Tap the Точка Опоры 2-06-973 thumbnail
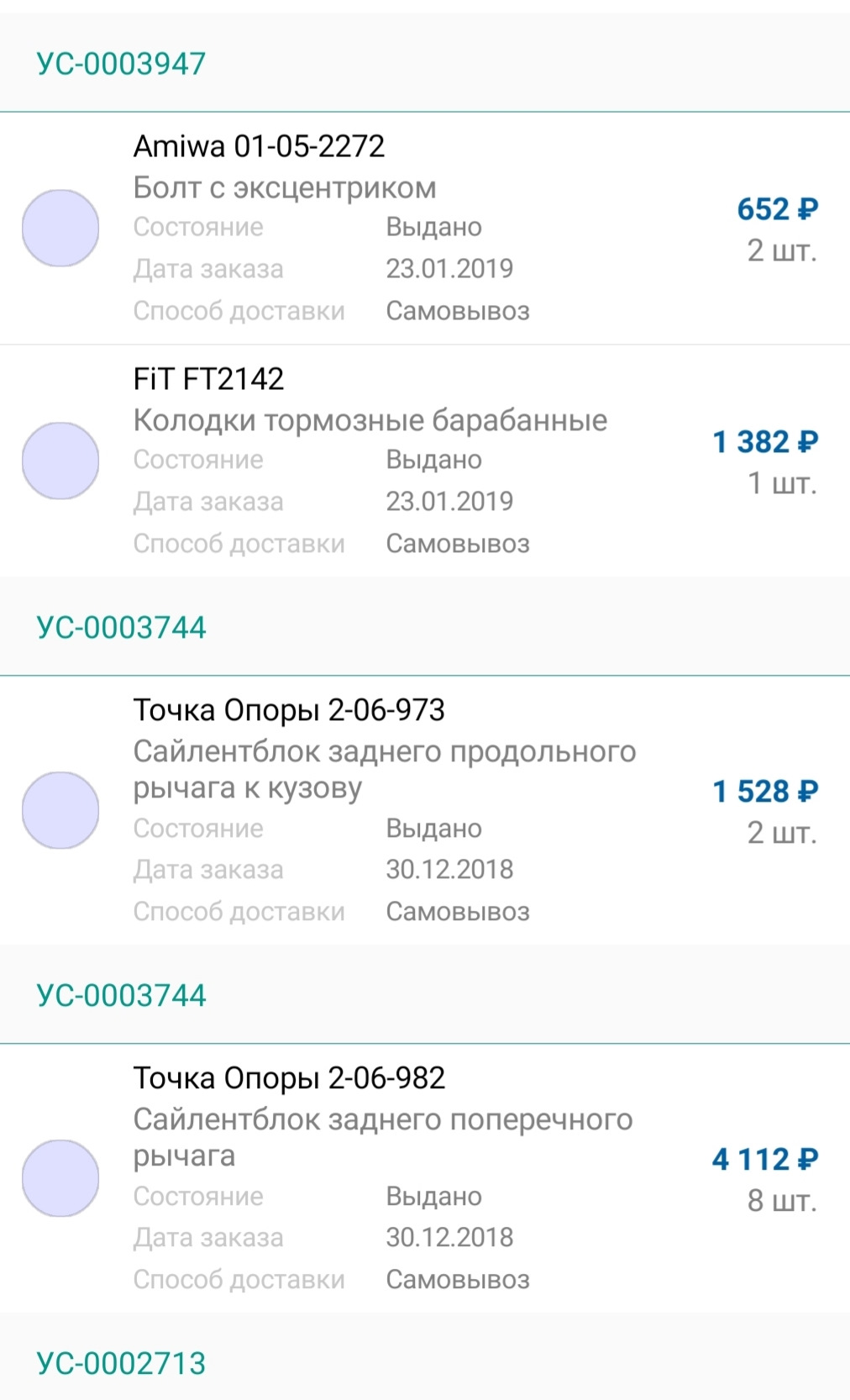 click(x=60, y=809)
